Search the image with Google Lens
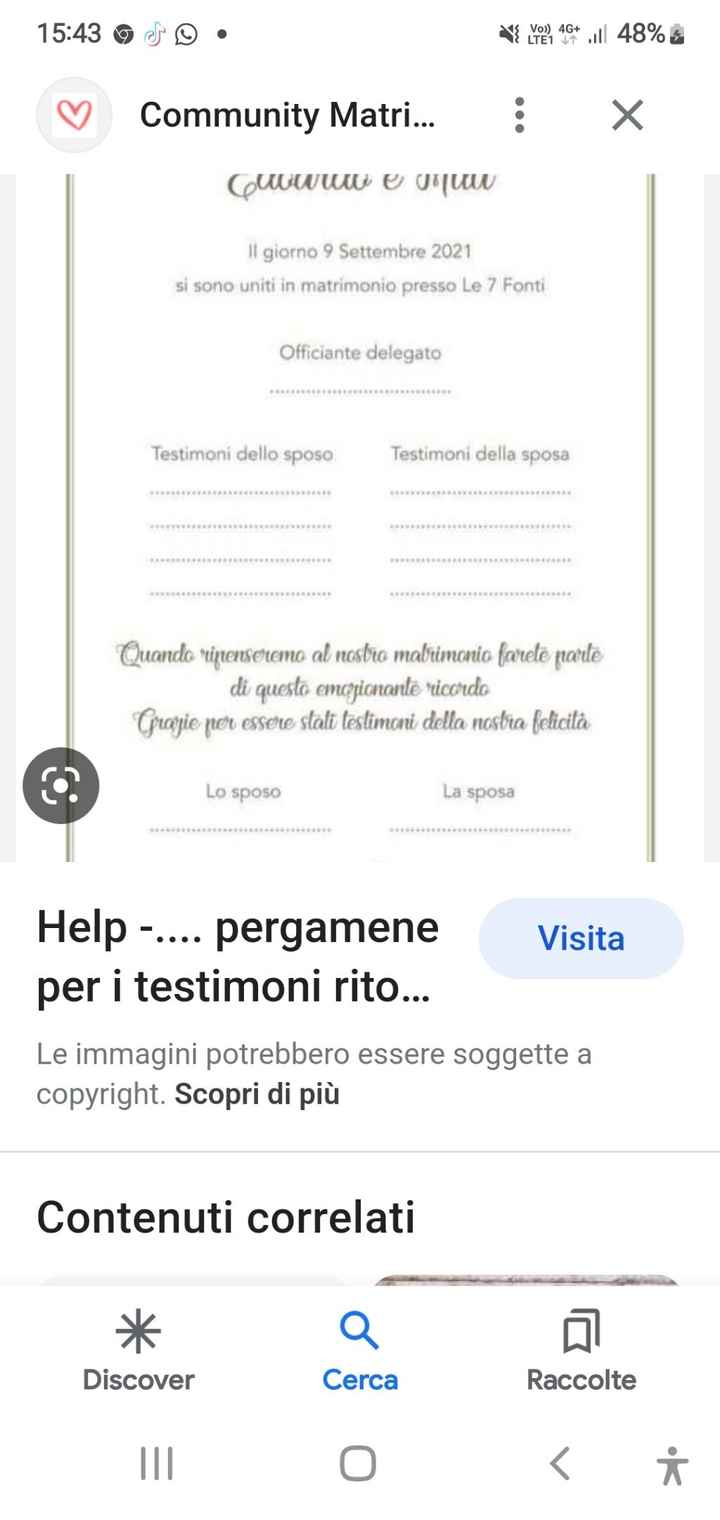The image size is (720, 1520). tap(61, 786)
